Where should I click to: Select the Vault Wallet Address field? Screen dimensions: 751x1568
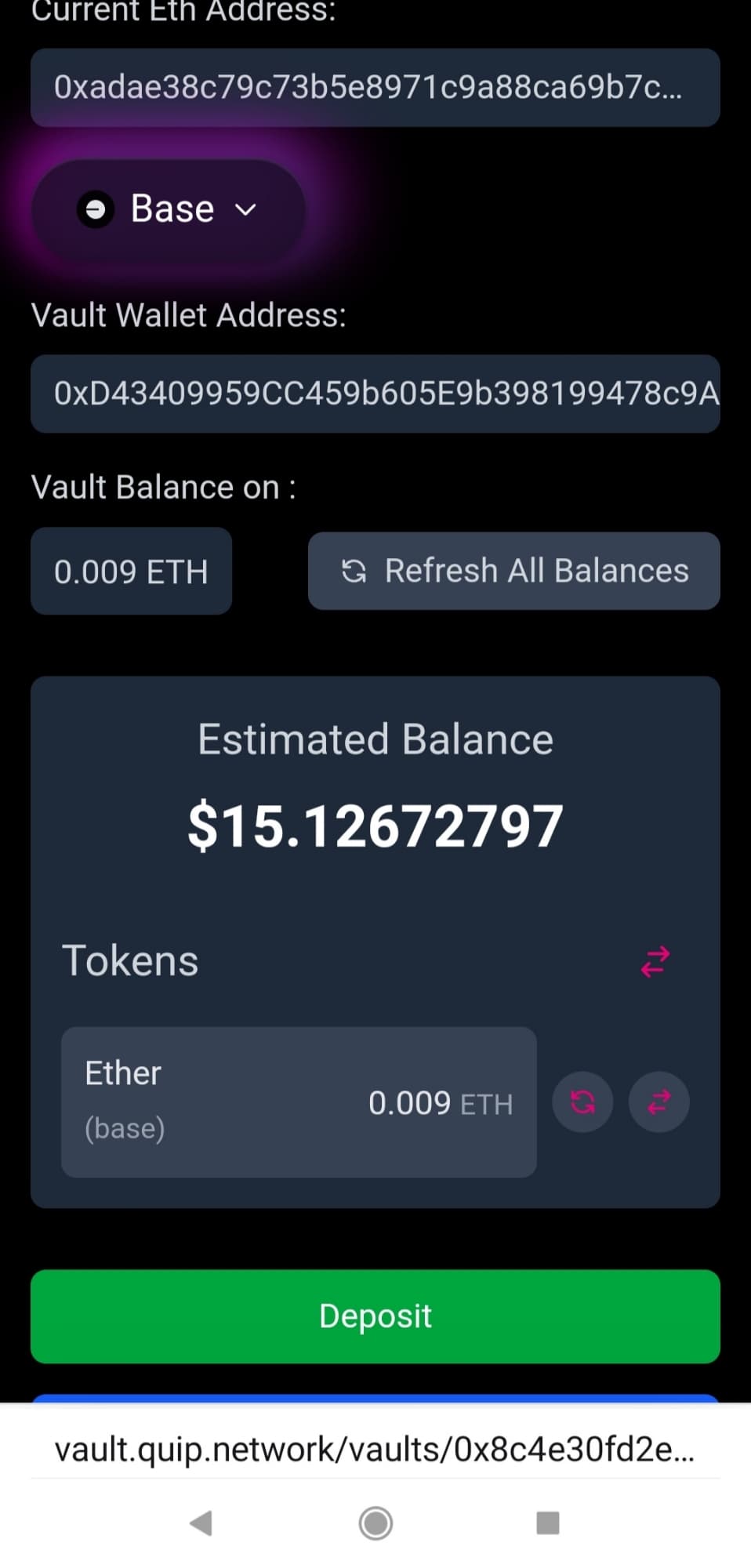[375, 394]
